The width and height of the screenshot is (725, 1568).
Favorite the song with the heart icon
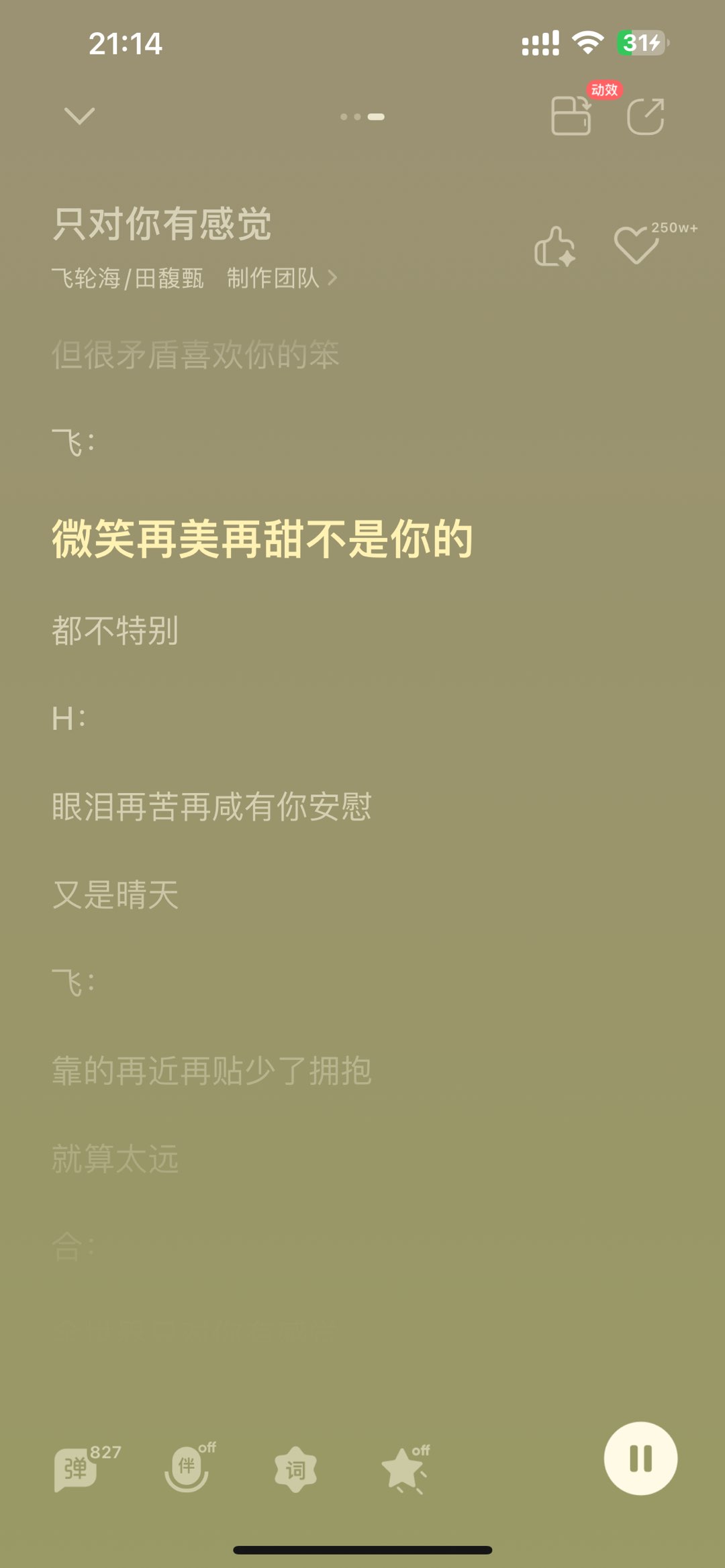pyautogui.click(x=636, y=245)
